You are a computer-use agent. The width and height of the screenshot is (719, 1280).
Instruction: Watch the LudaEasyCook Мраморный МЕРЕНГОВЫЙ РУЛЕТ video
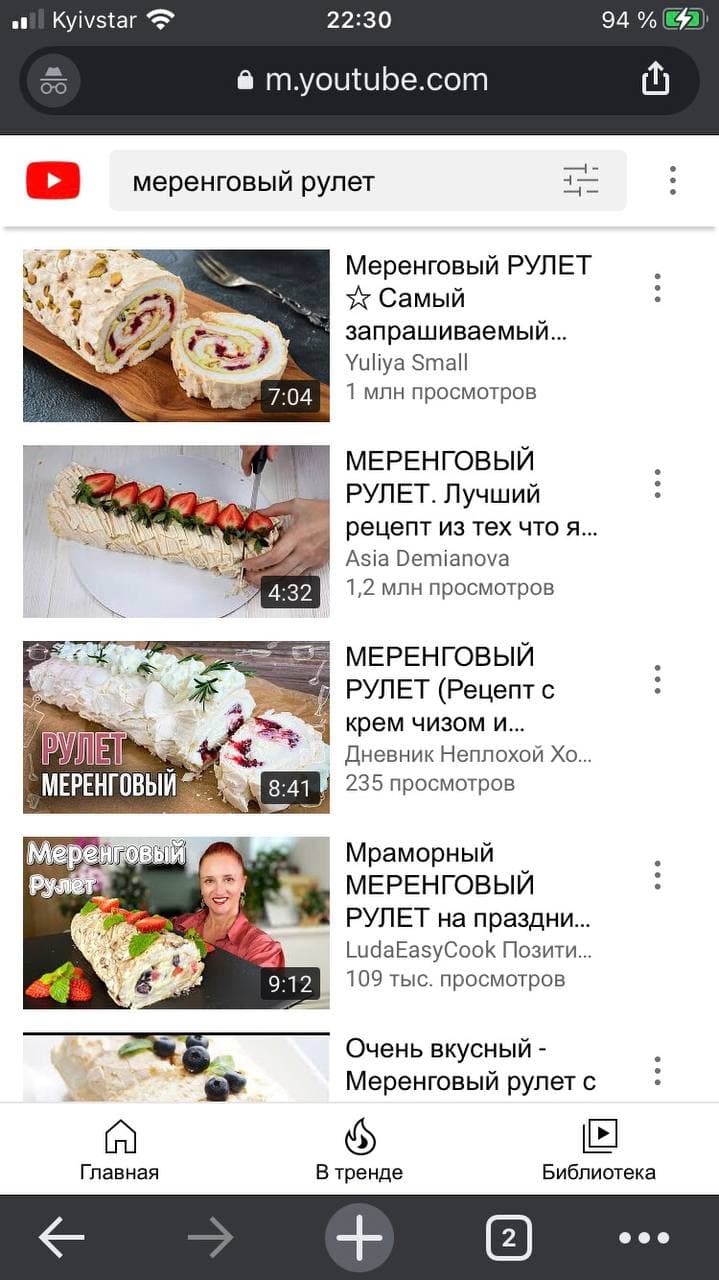point(176,923)
